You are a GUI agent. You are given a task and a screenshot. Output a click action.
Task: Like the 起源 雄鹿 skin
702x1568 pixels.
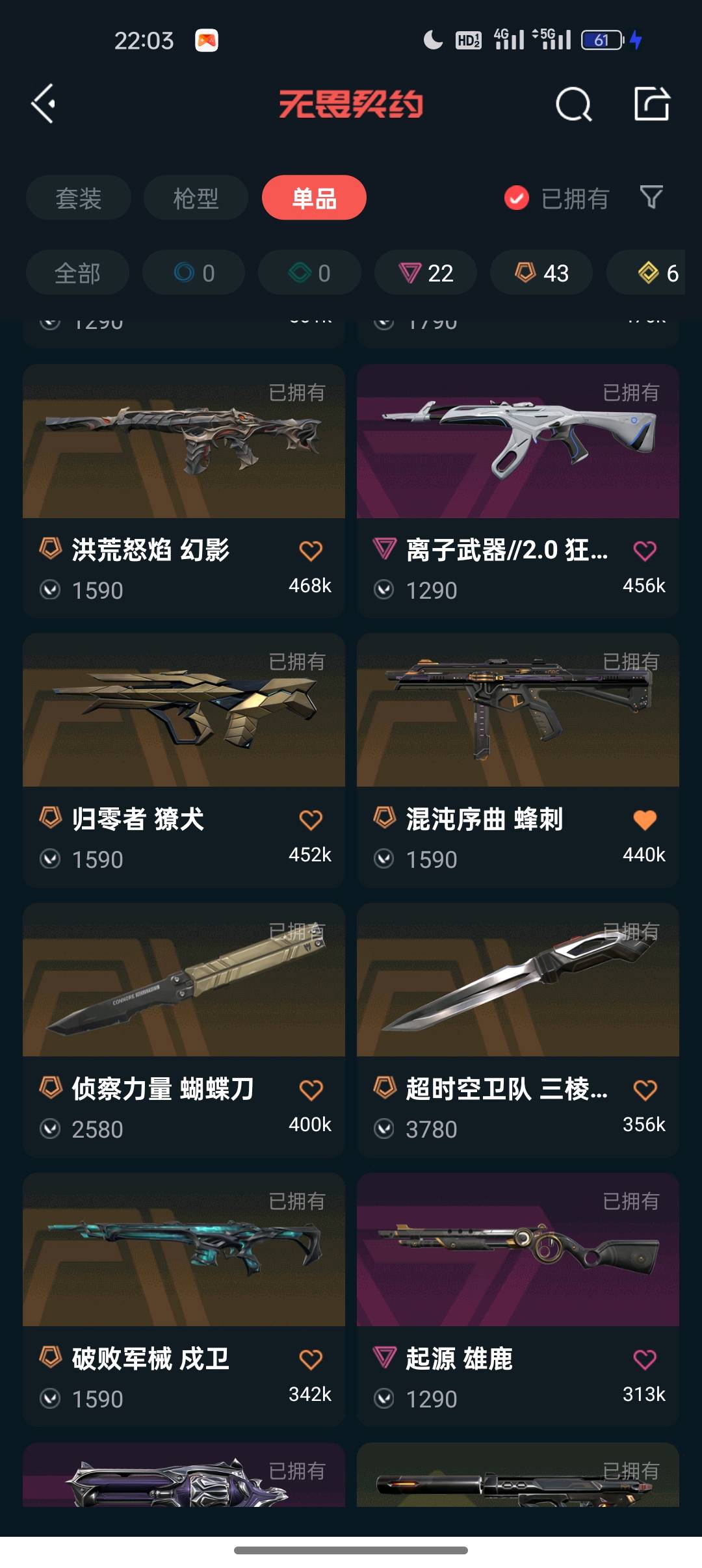tap(645, 1359)
